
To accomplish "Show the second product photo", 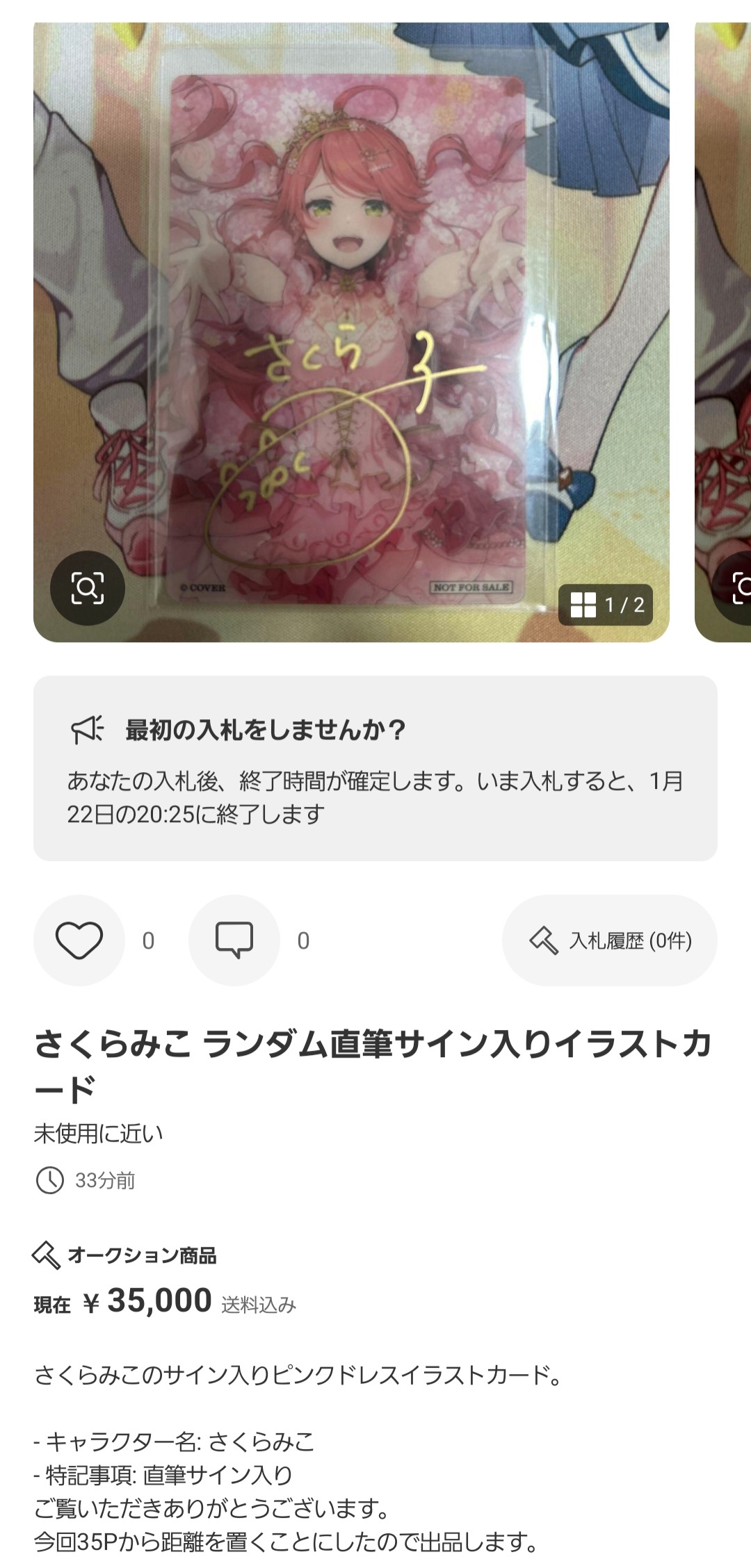I will 725,334.
